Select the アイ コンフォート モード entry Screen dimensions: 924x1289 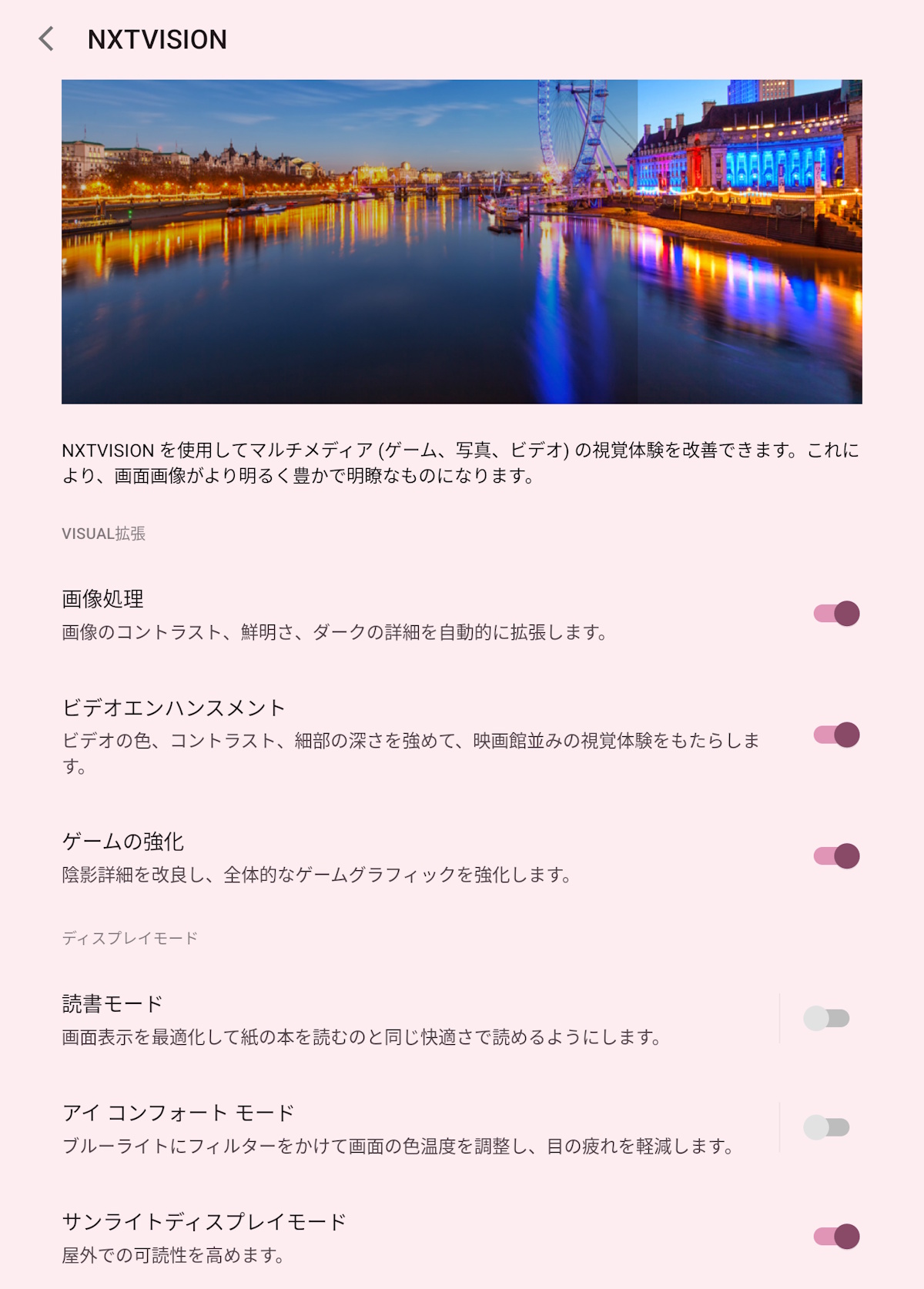pos(177,1110)
